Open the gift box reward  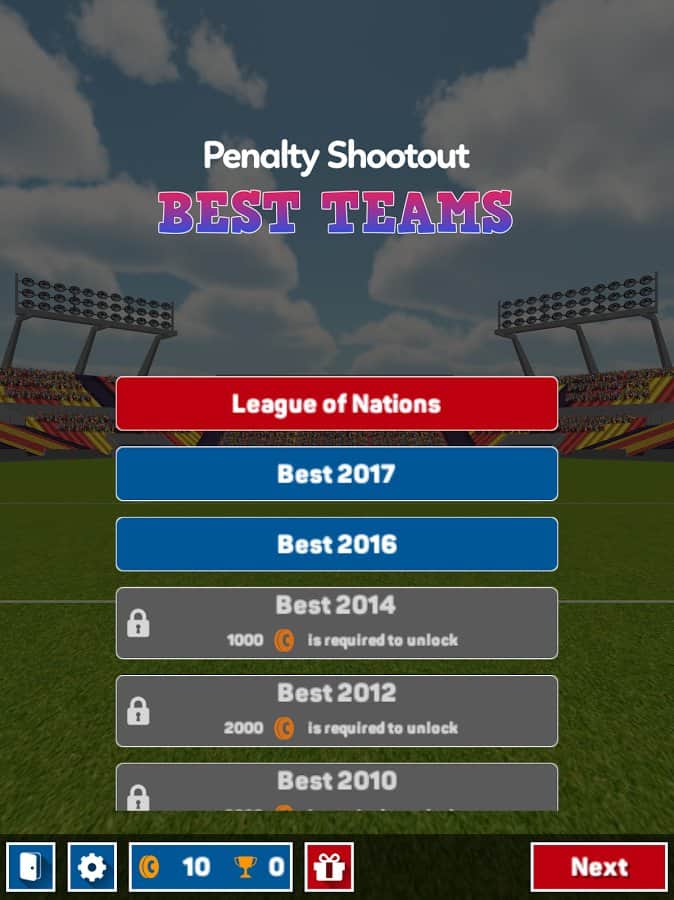[329, 867]
